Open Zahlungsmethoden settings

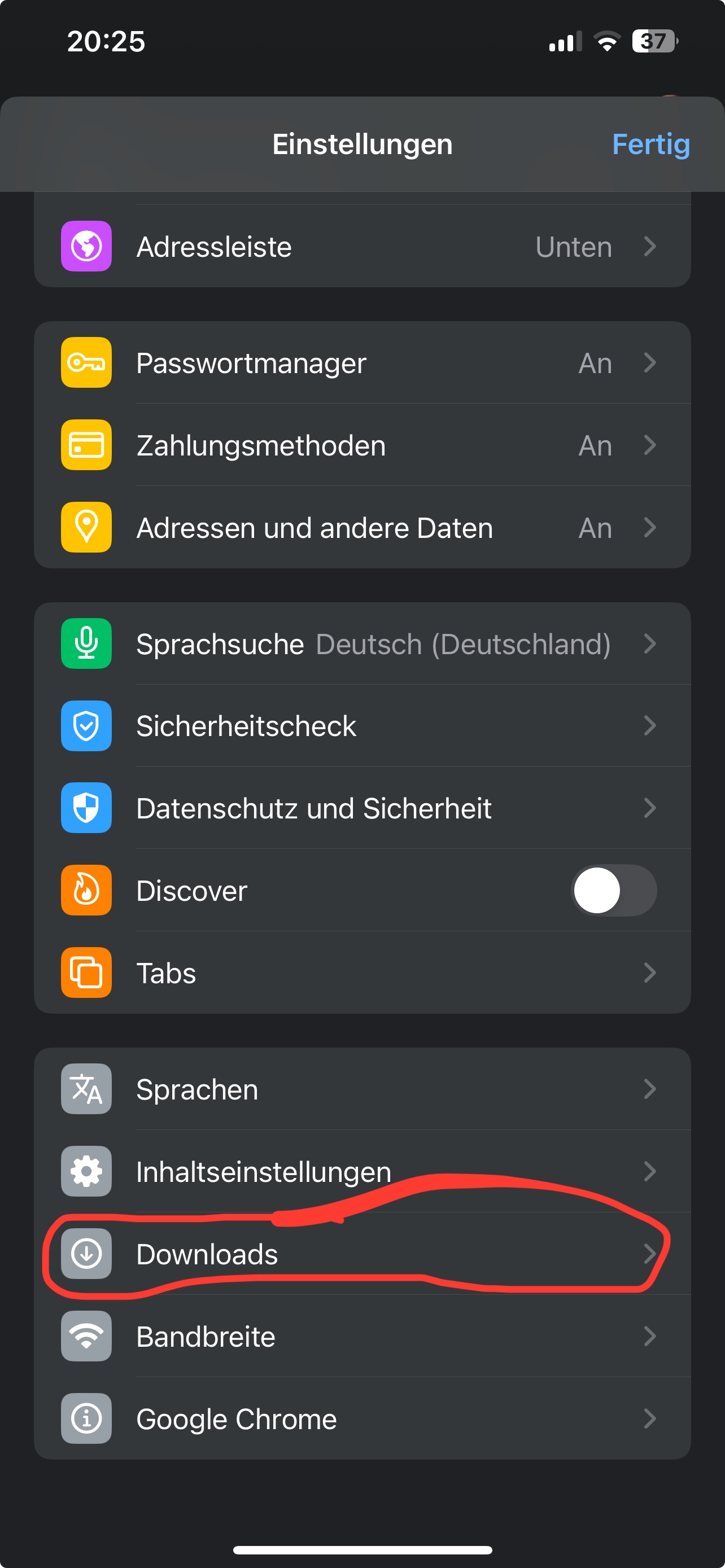click(362, 445)
